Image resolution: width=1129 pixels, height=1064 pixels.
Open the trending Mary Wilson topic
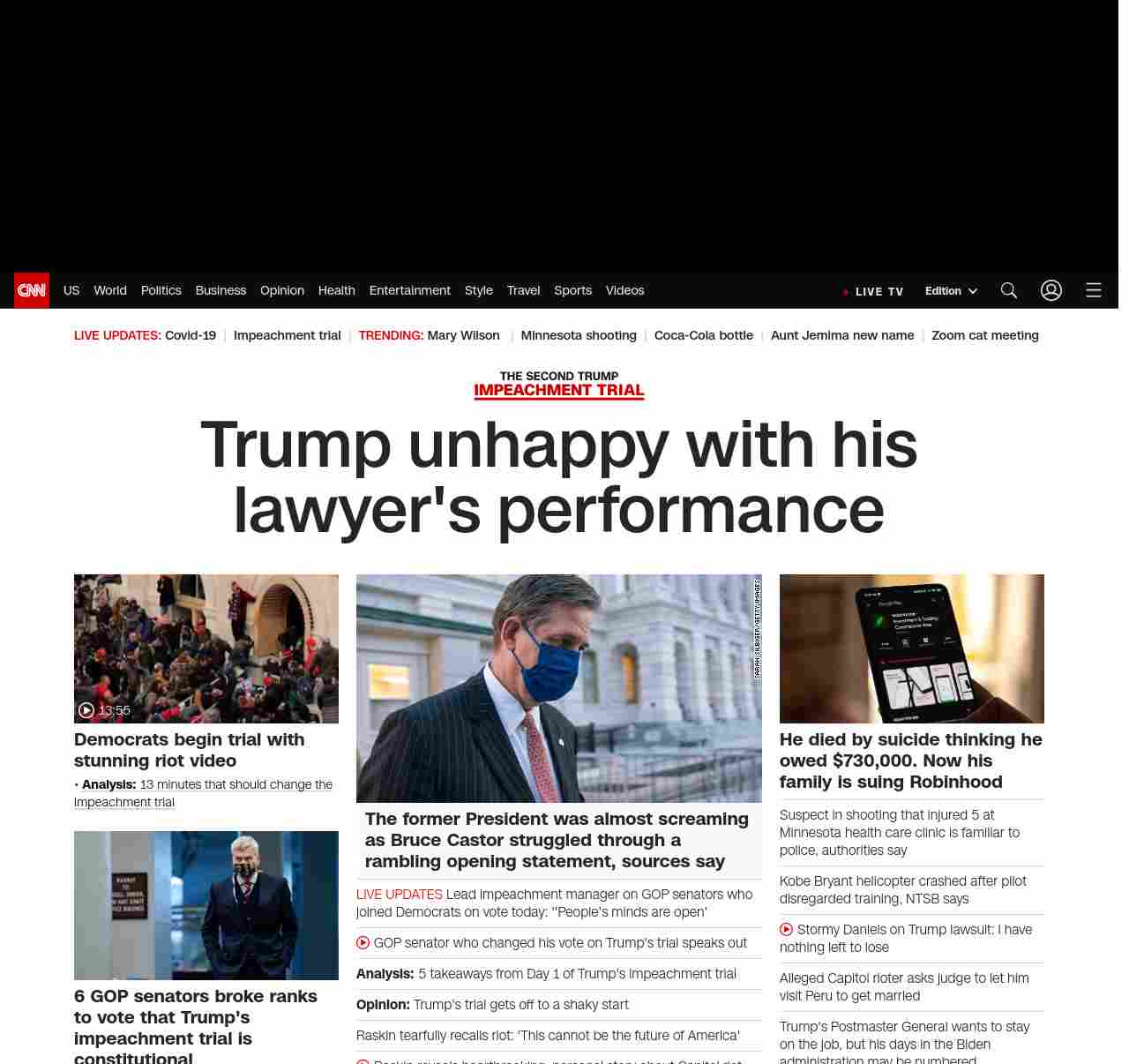point(463,335)
